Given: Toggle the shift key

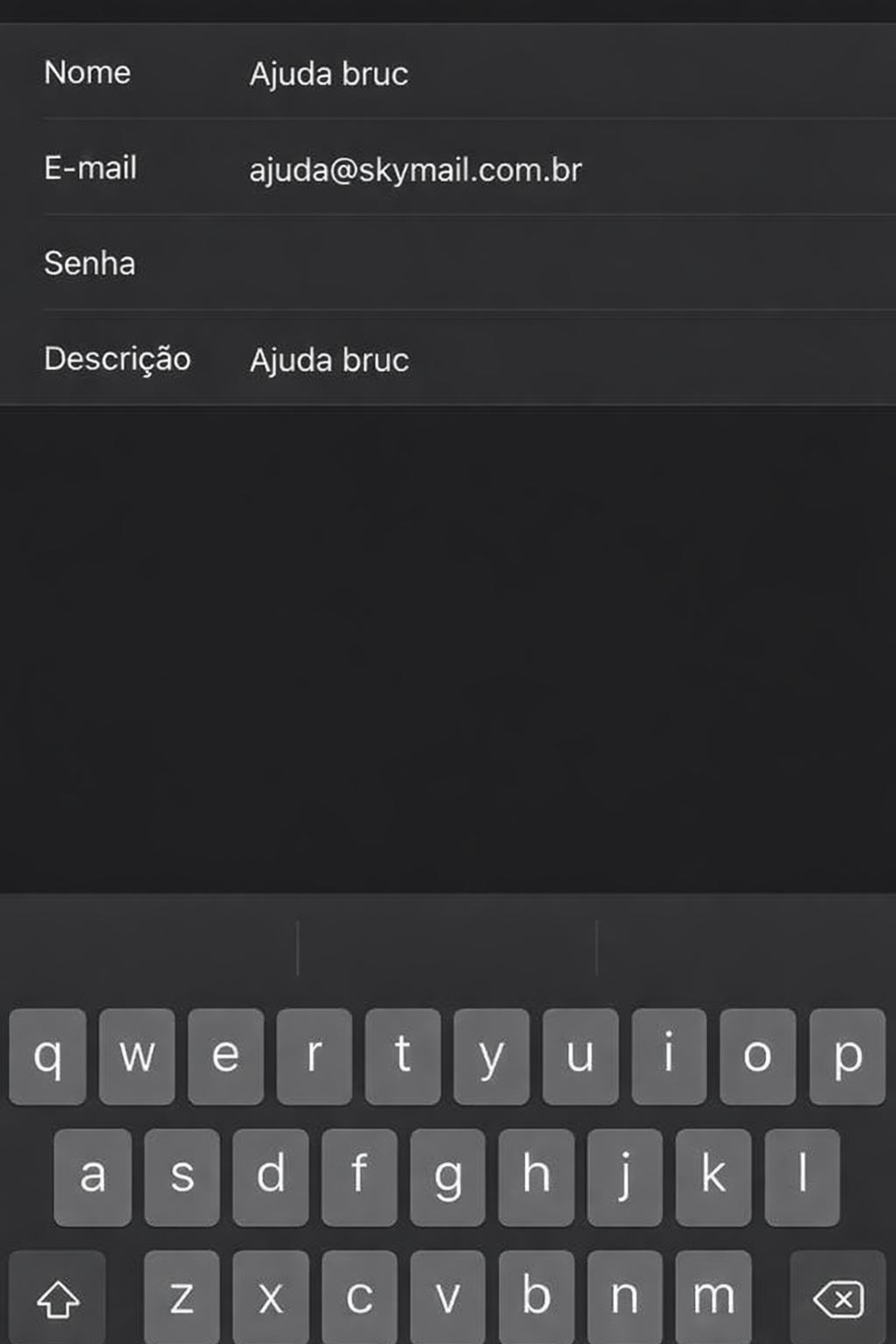Looking at the screenshot, I should tap(58, 1298).
